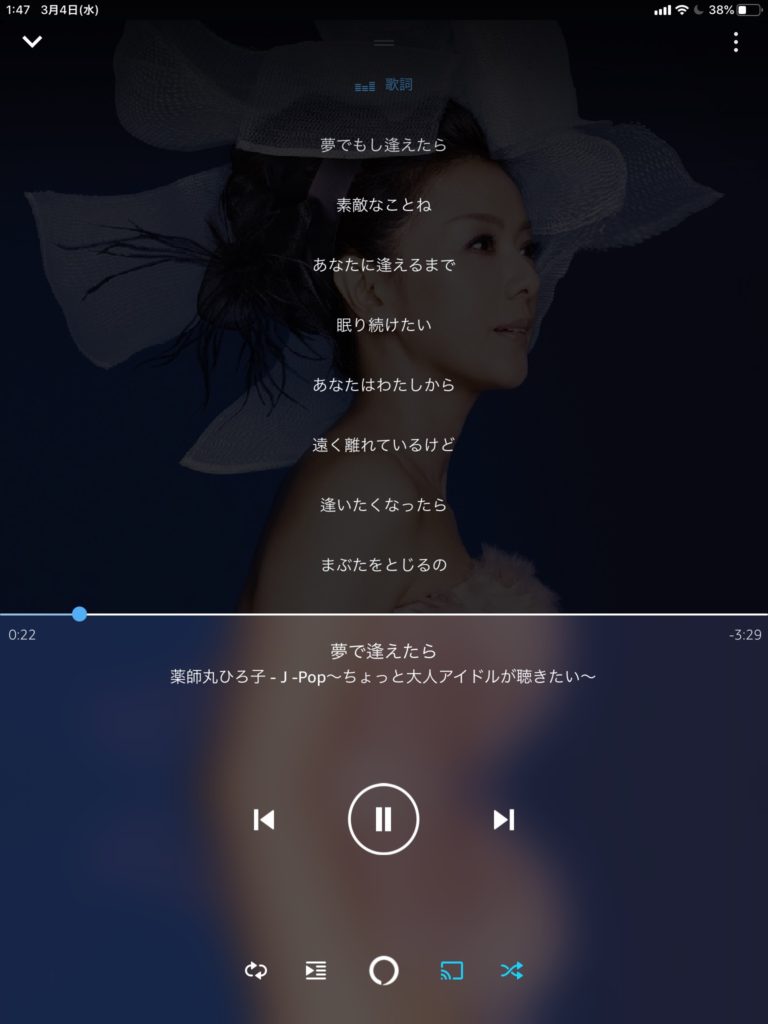Toggle shuffle playback
768x1024 pixels.
512,970
